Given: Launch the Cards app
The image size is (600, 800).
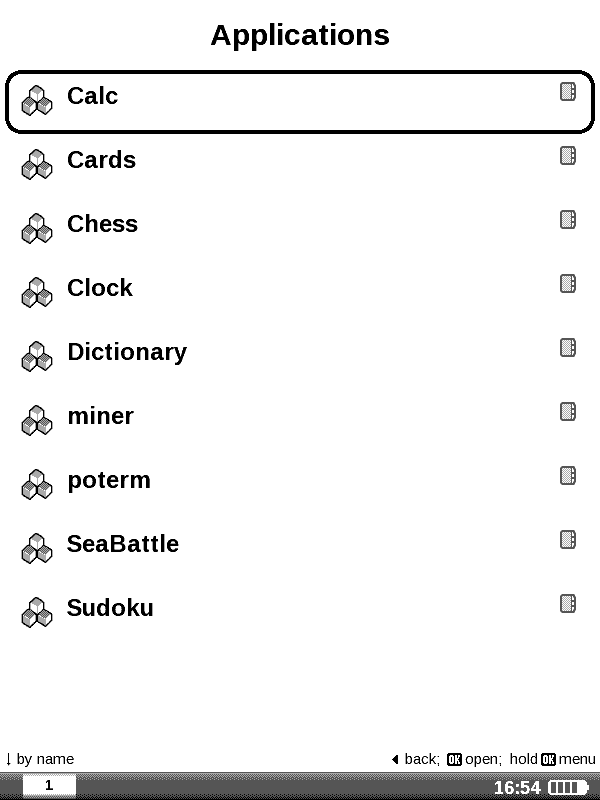Looking at the screenshot, I should (x=101, y=161).
